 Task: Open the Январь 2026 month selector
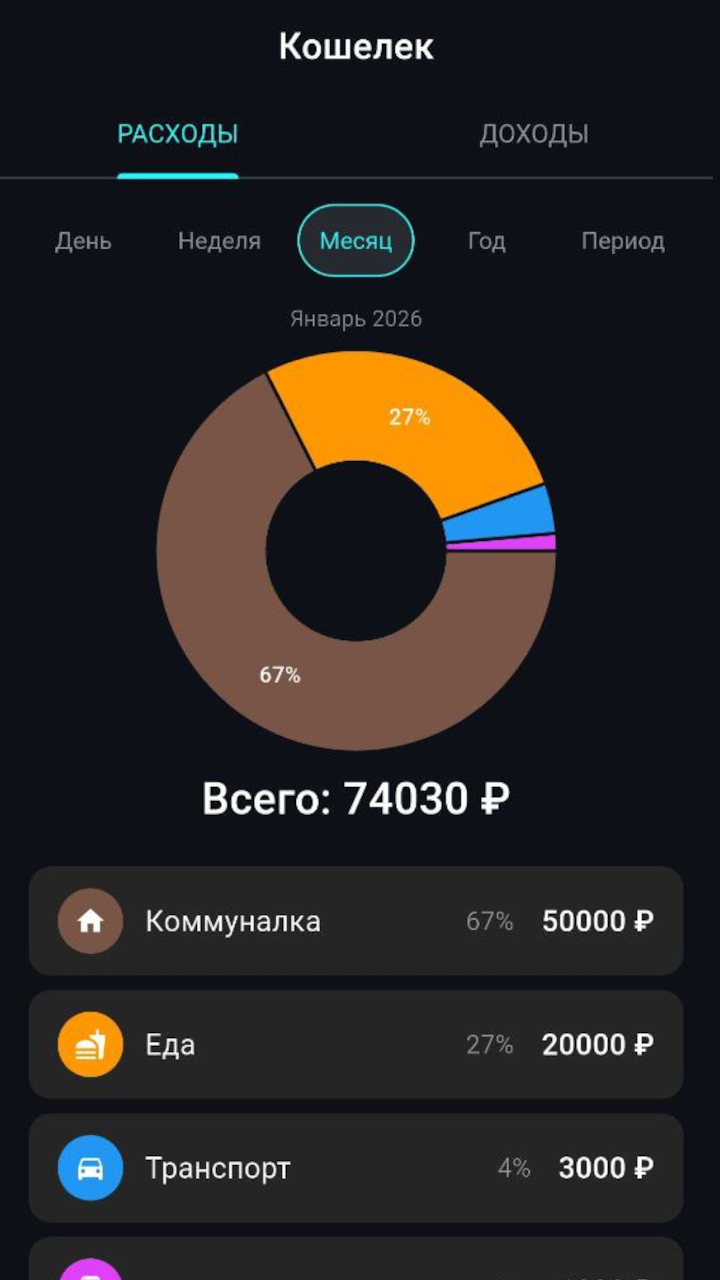(356, 318)
